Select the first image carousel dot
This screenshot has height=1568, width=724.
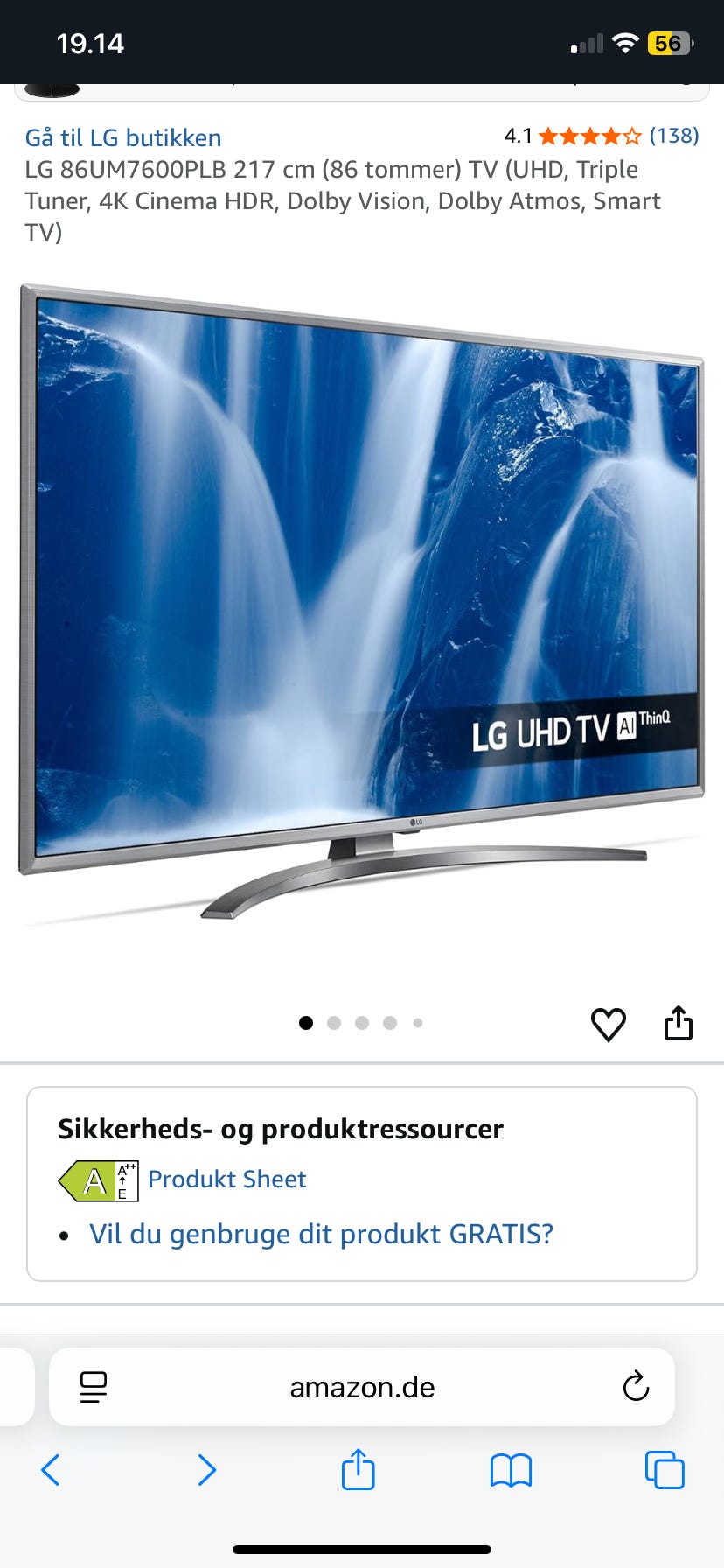(x=307, y=1023)
